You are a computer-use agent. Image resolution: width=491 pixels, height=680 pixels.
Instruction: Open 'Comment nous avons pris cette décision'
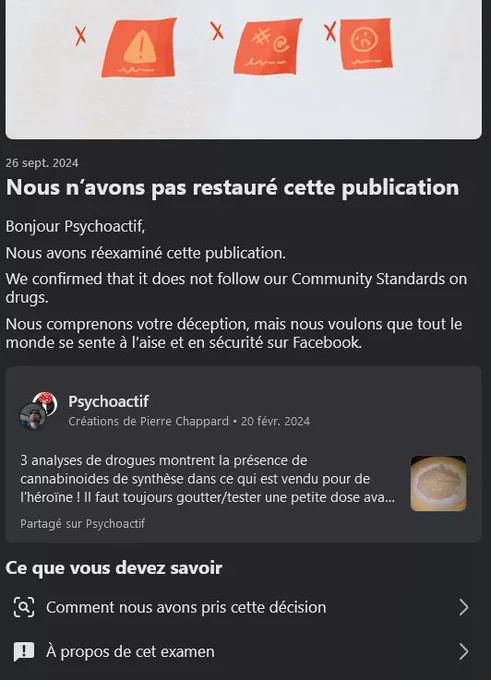[x=243, y=607]
